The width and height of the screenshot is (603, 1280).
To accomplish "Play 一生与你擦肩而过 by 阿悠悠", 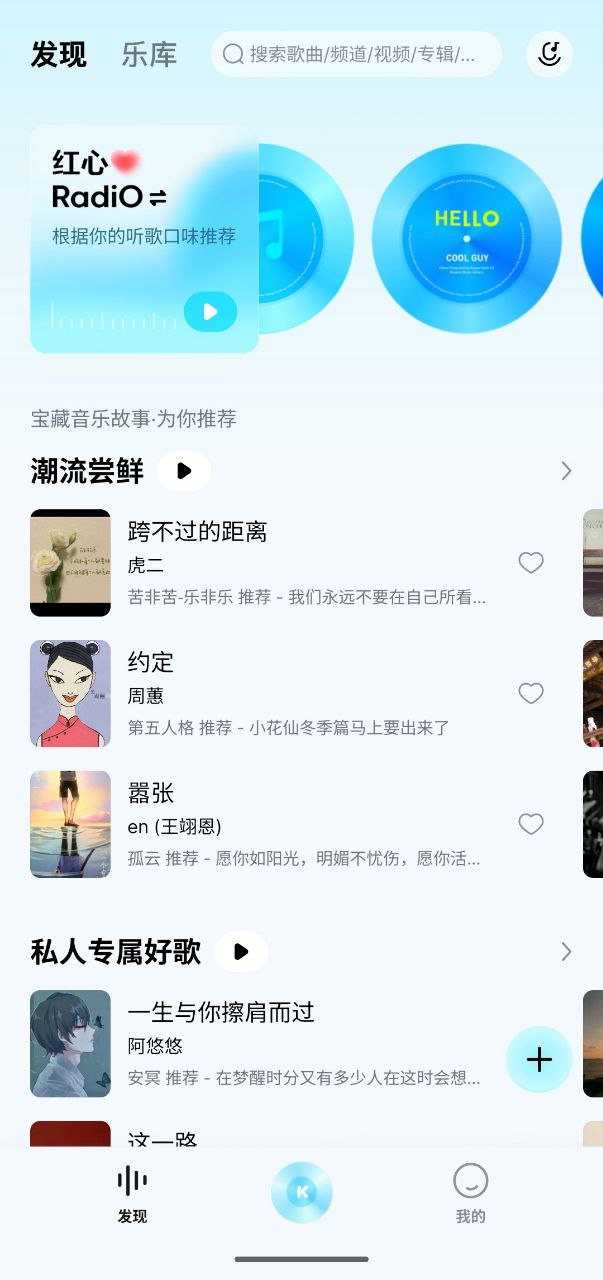I will [x=221, y=1012].
